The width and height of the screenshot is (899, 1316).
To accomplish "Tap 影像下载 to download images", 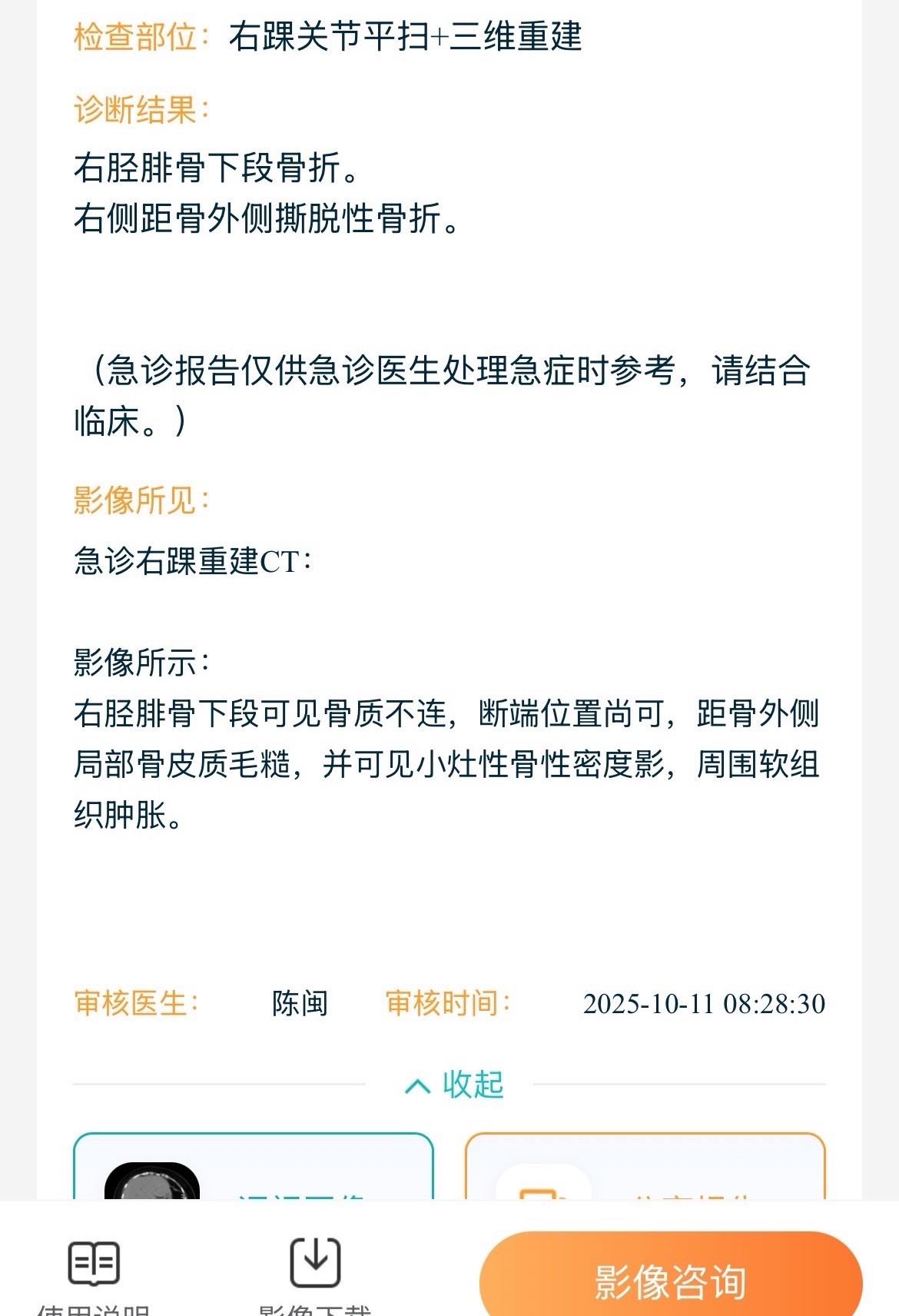I will pos(315,1272).
